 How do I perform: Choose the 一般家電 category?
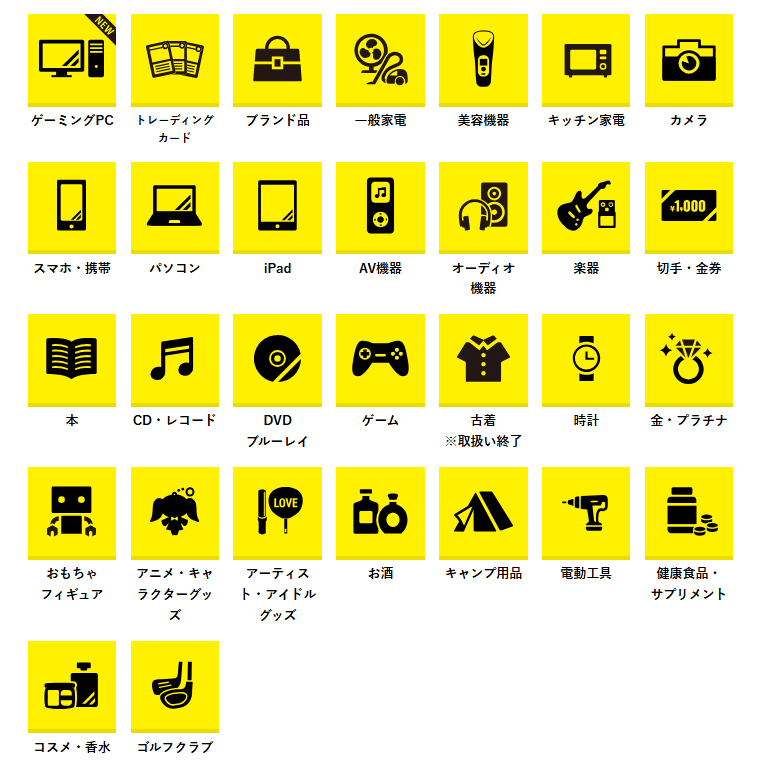(380, 59)
